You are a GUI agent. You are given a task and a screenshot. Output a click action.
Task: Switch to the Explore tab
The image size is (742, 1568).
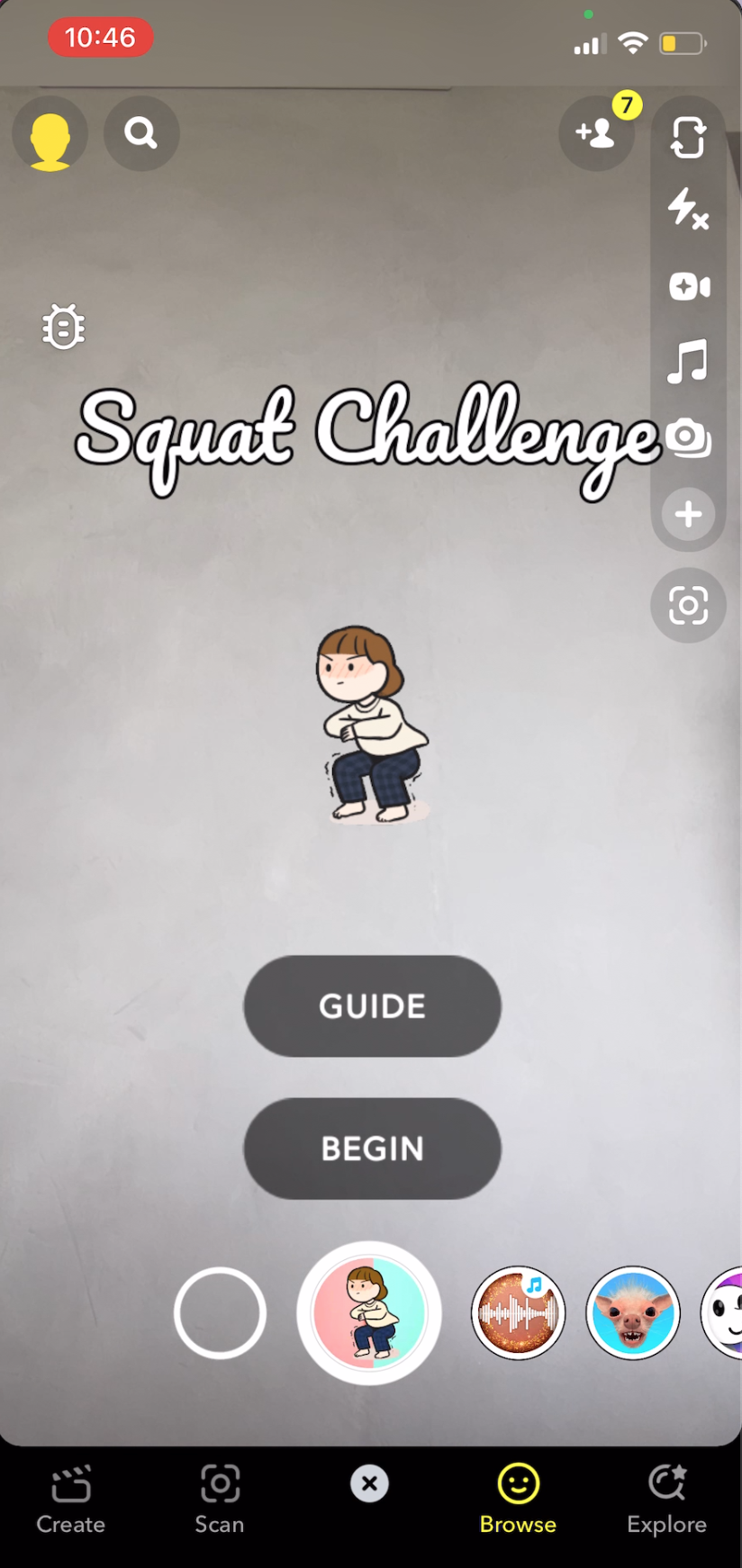tap(667, 1501)
